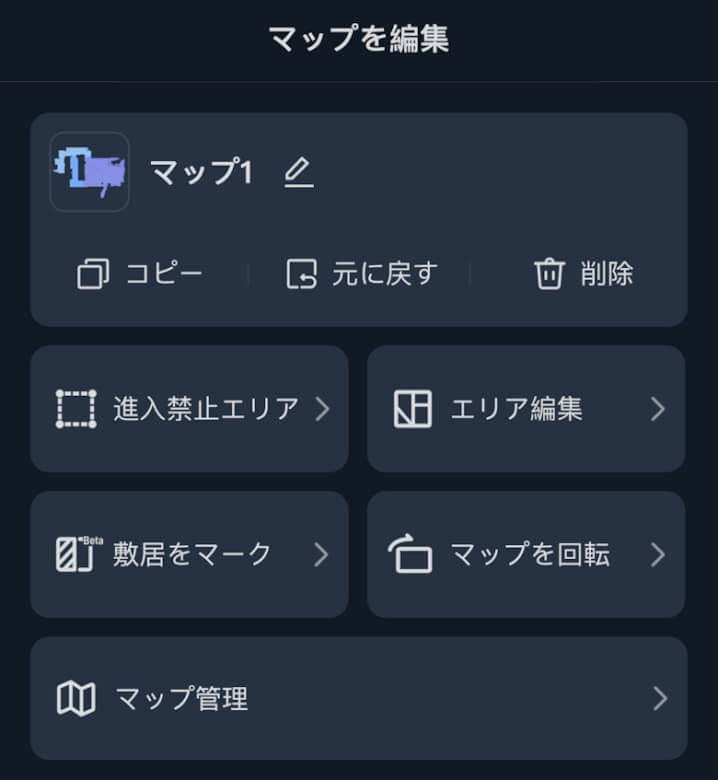
Task: Open エリア編集 to edit areas
Action: (x=526, y=409)
